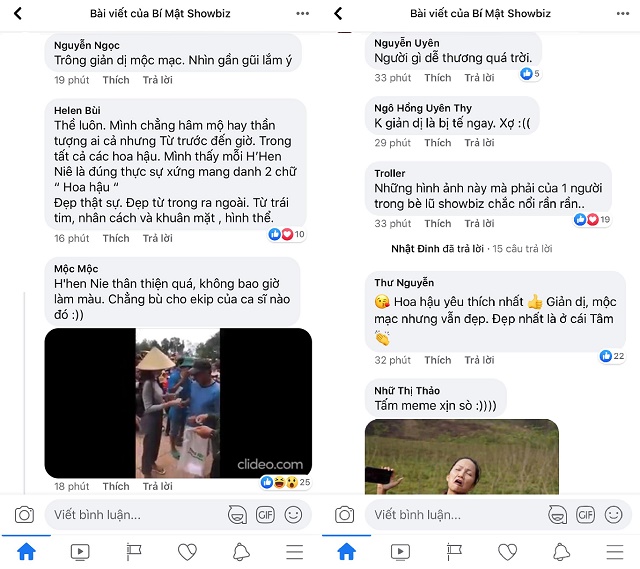Play the video in Mộc Mộc's comment
The width and height of the screenshot is (640, 569).
(178, 403)
